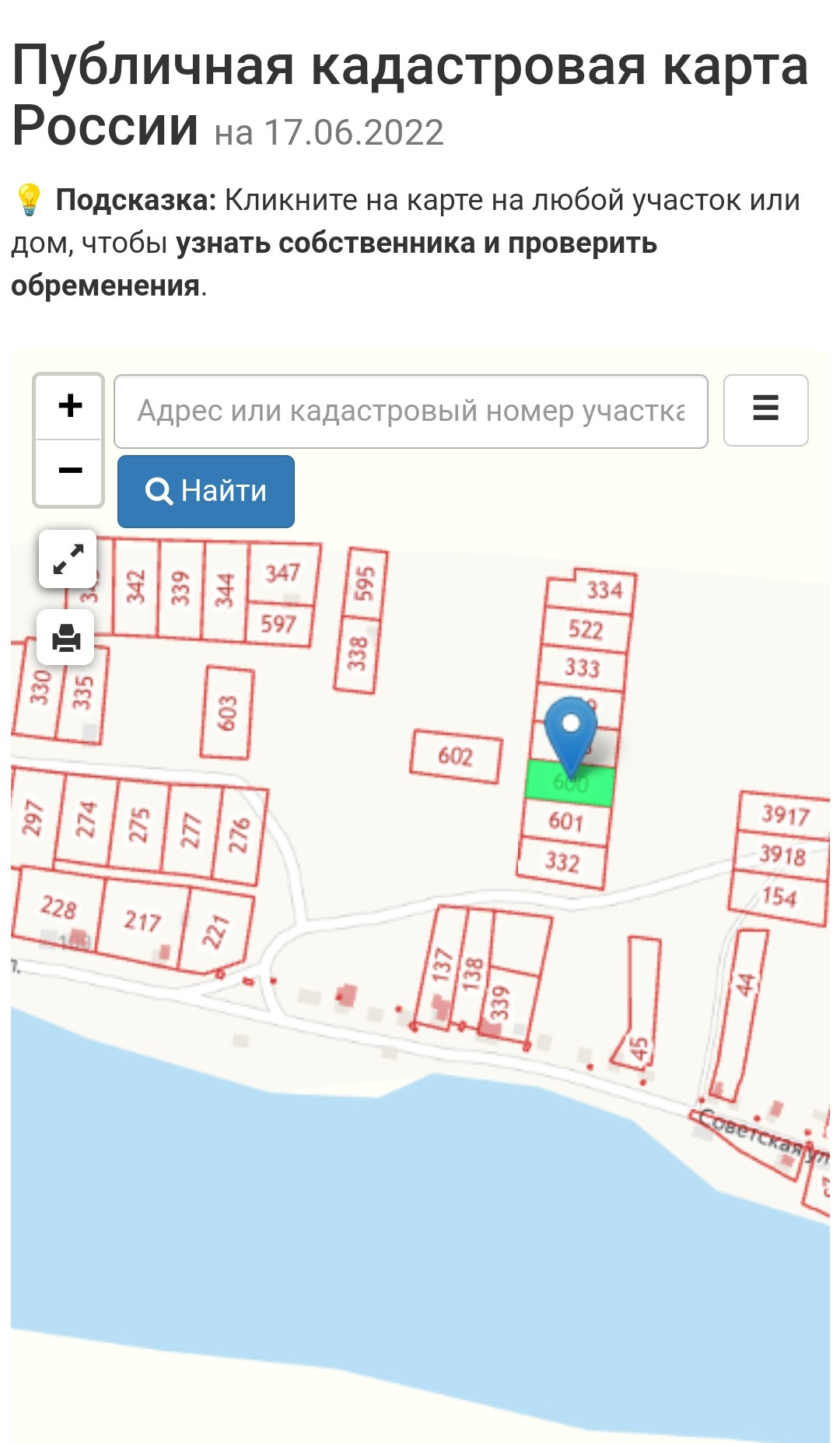Open the hamburger menu next to search
The image size is (840, 1443).
[765, 410]
